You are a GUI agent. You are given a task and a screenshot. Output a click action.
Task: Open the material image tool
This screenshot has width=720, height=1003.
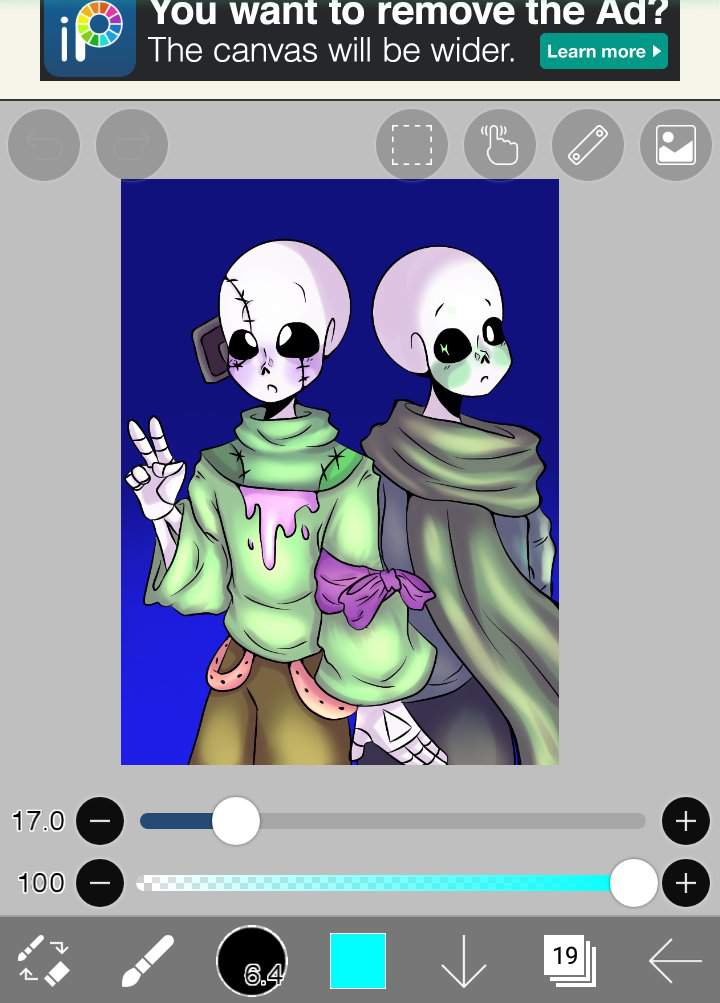tap(676, 145)
